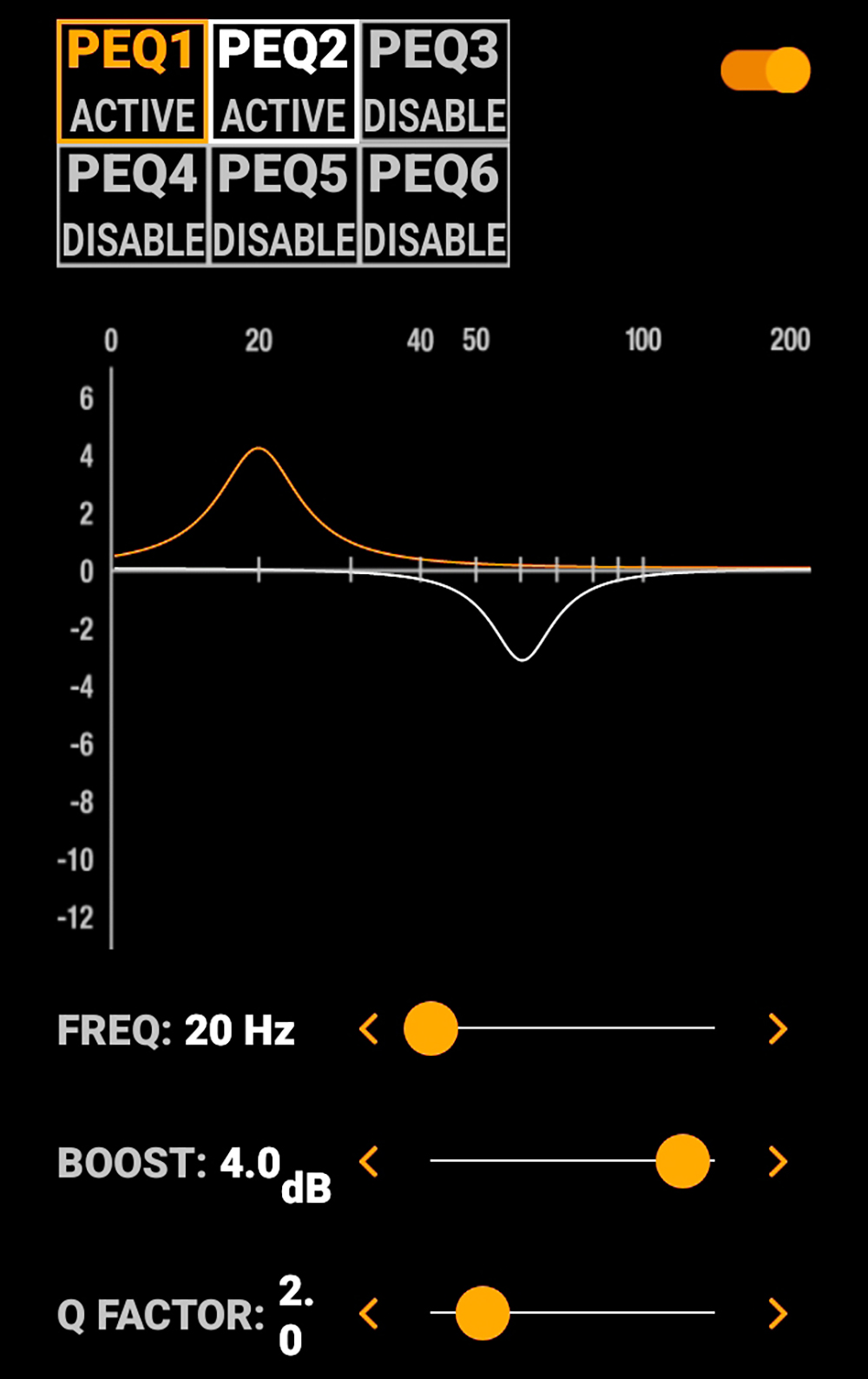
Task: Open the PEQ4 band settings
Action: pos(133,206)
